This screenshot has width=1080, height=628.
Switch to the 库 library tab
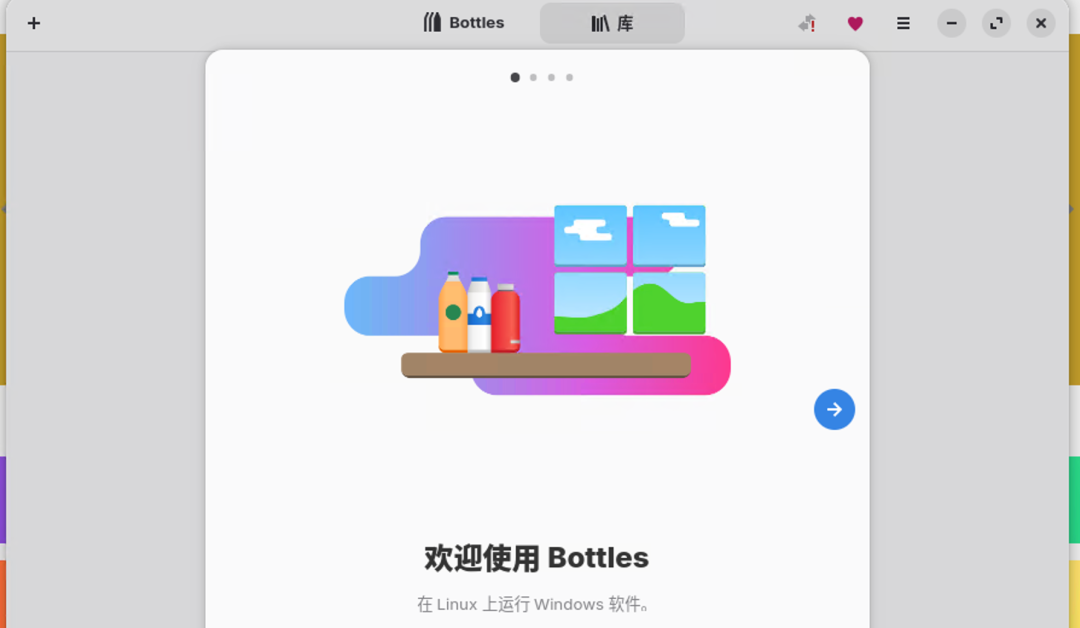click(612, 23)
